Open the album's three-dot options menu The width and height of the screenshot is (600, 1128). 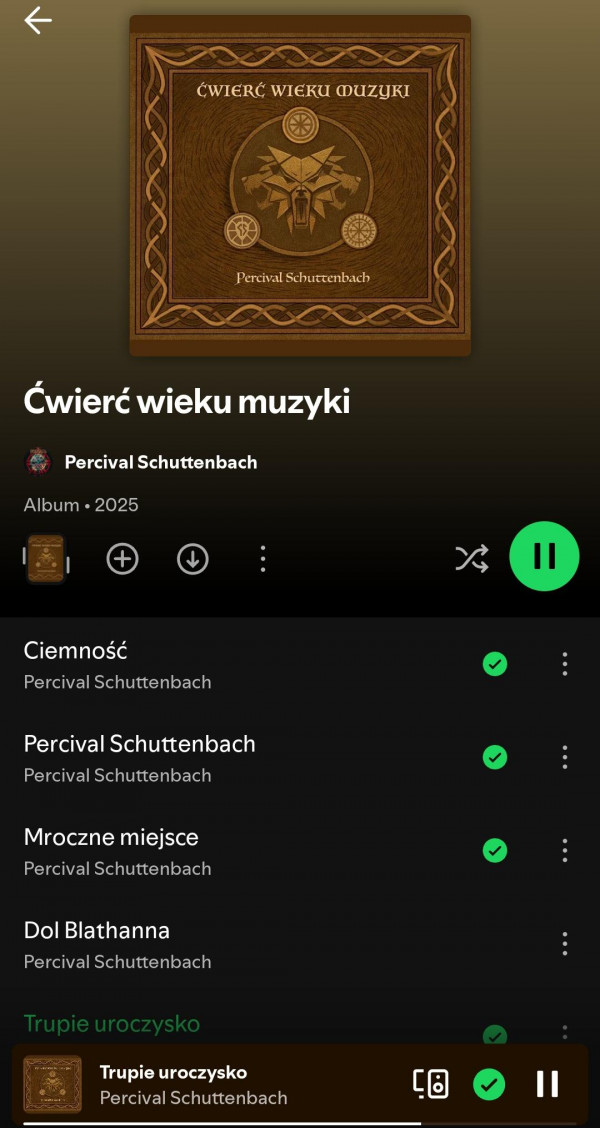click(263, 559)
